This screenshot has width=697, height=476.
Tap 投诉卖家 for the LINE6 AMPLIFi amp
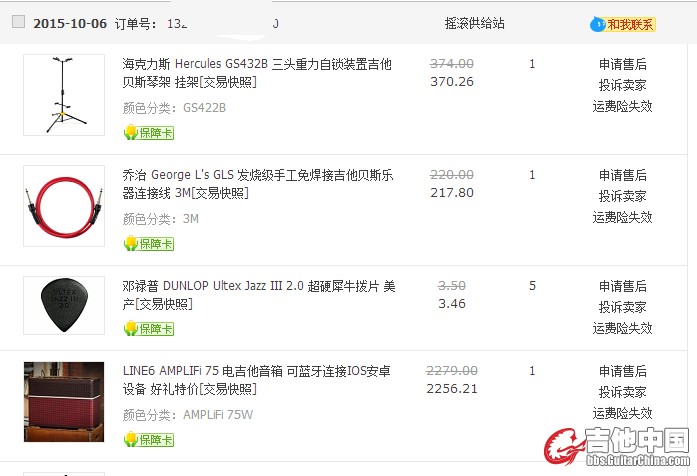tap(622, 392)
